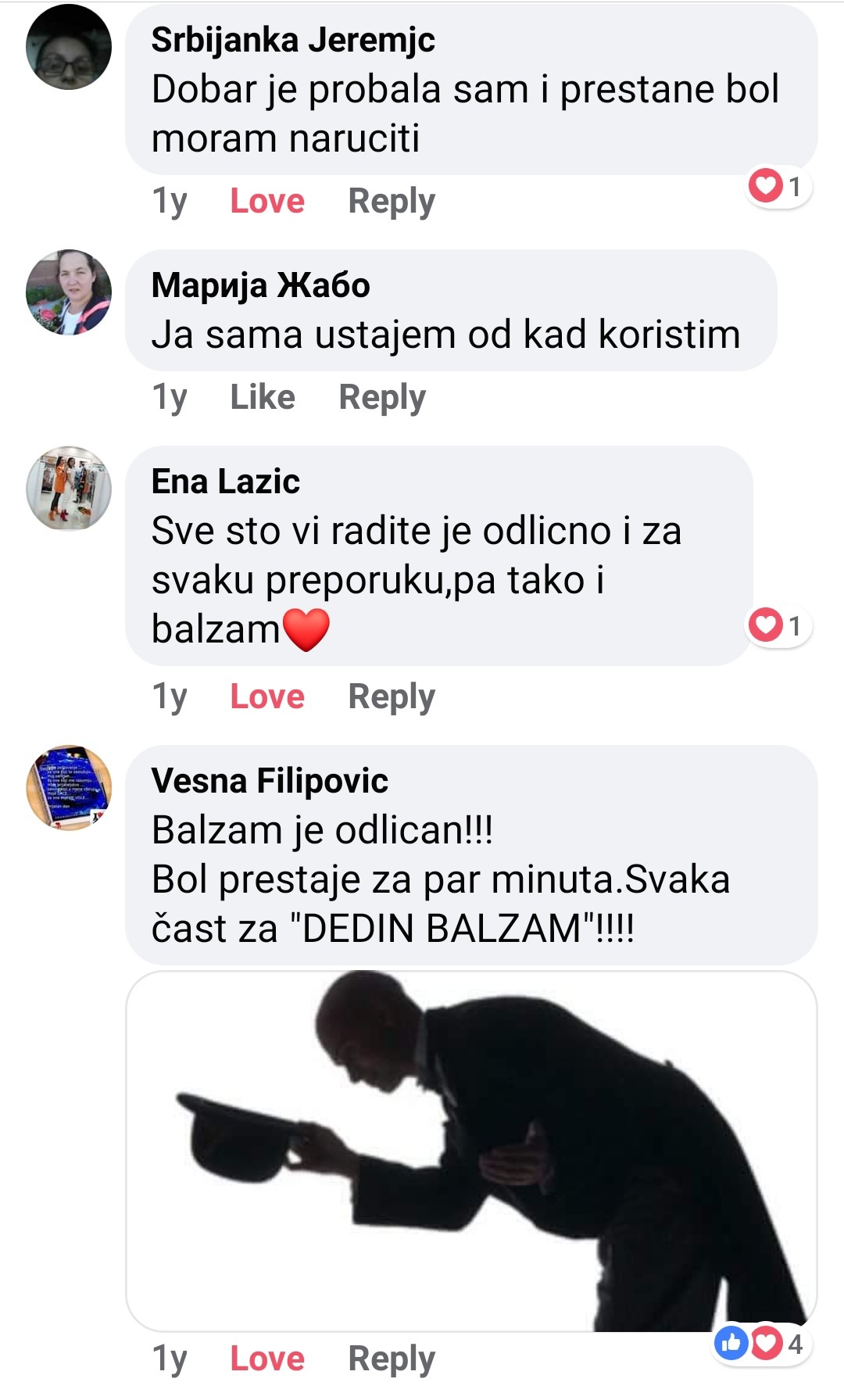The height and width of the screenshot is (1400, 844).
Task: Open Ena Lazic's profile picture
Action: 69,489
